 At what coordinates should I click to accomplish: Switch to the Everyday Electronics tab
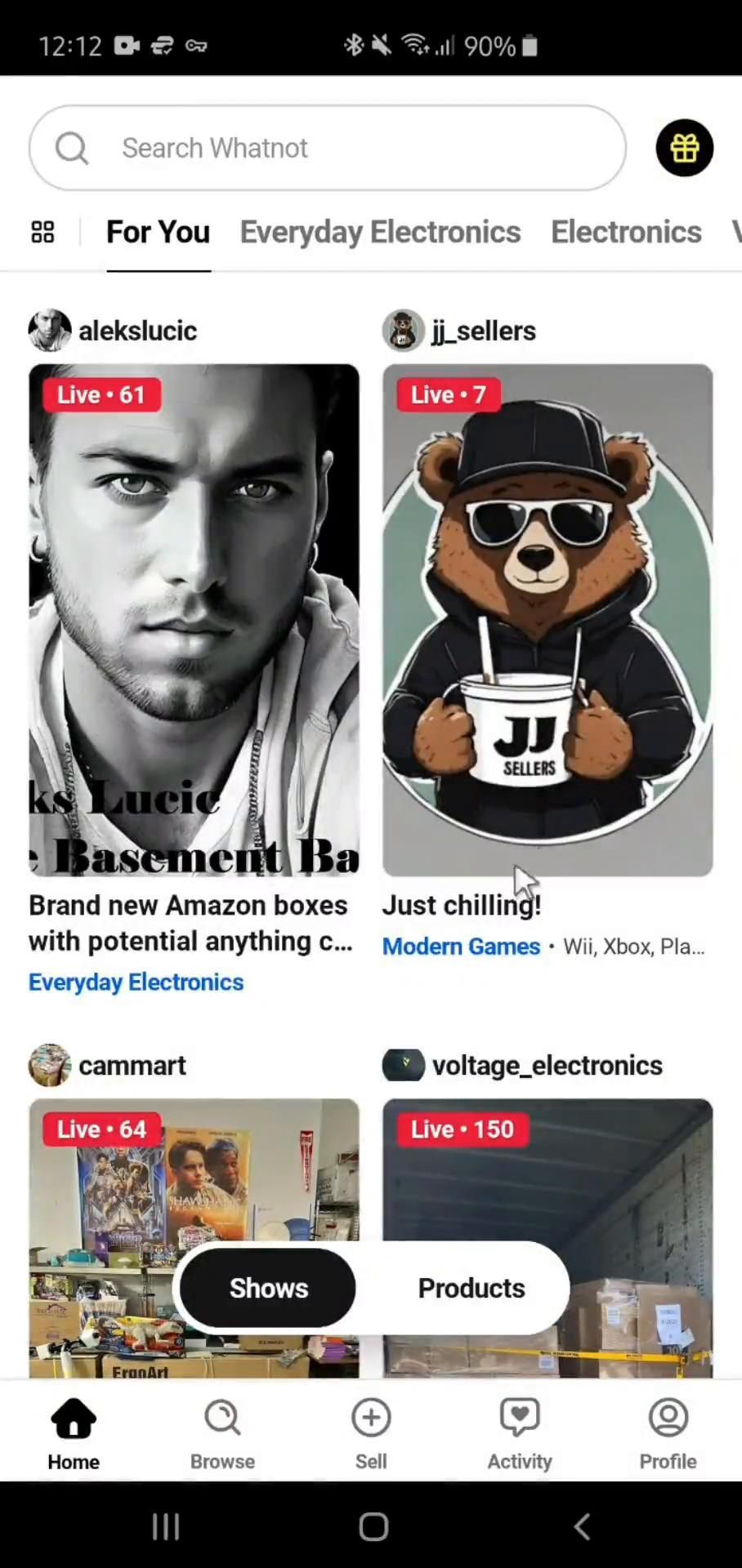click(380, 232)
